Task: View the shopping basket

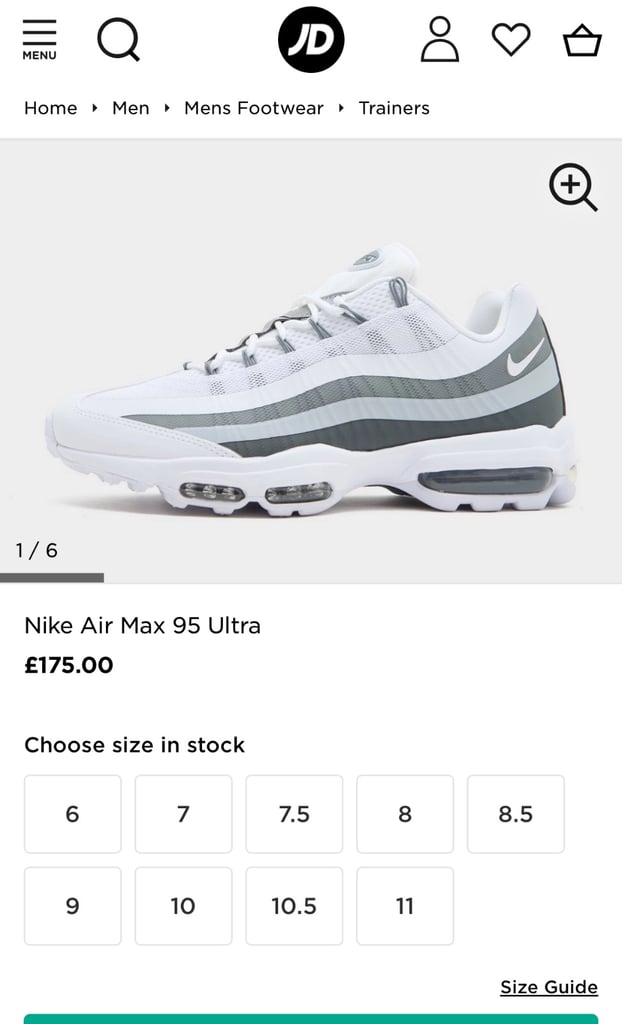Action: [x=582, y=40]
